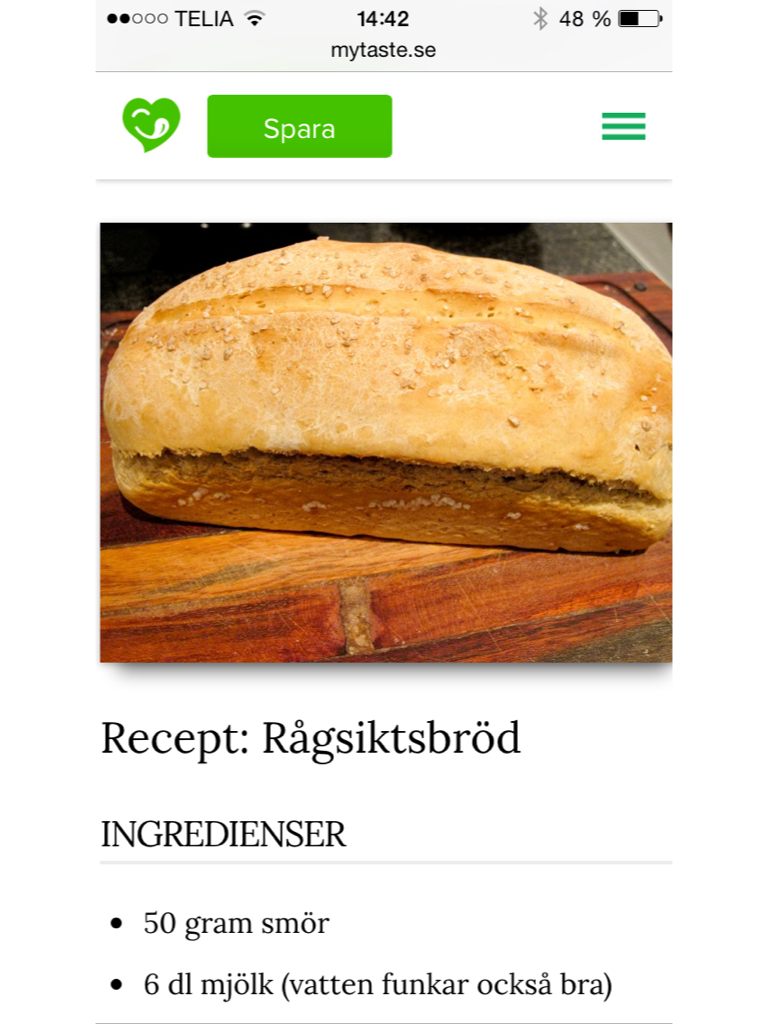Tap the green Spara button
Screen dimensions: 768x1024
299,127
